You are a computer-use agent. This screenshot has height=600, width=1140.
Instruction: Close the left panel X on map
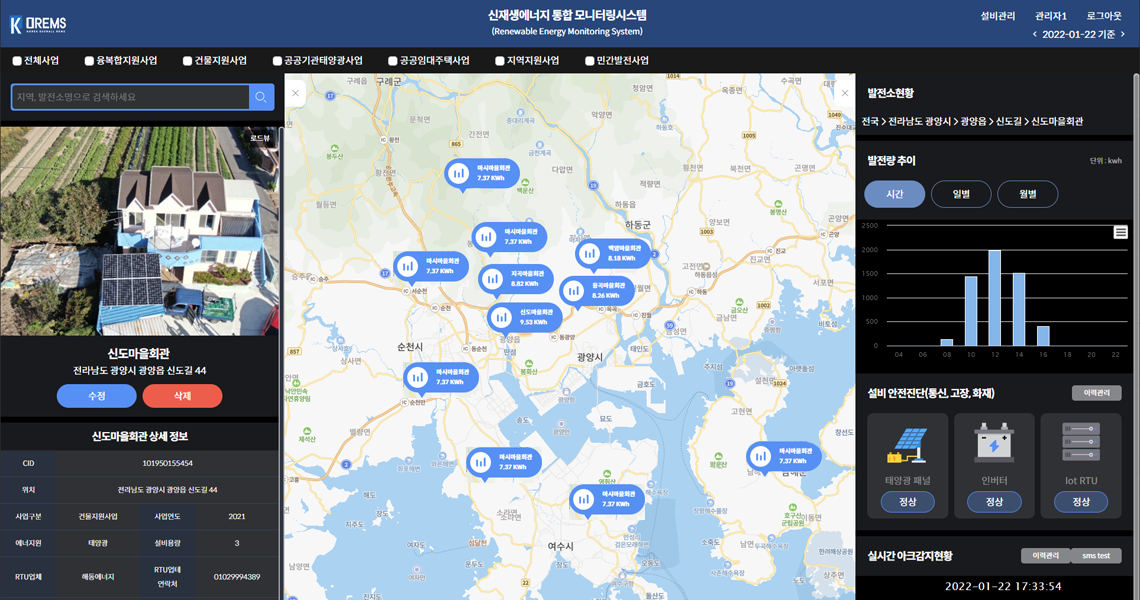296,93
